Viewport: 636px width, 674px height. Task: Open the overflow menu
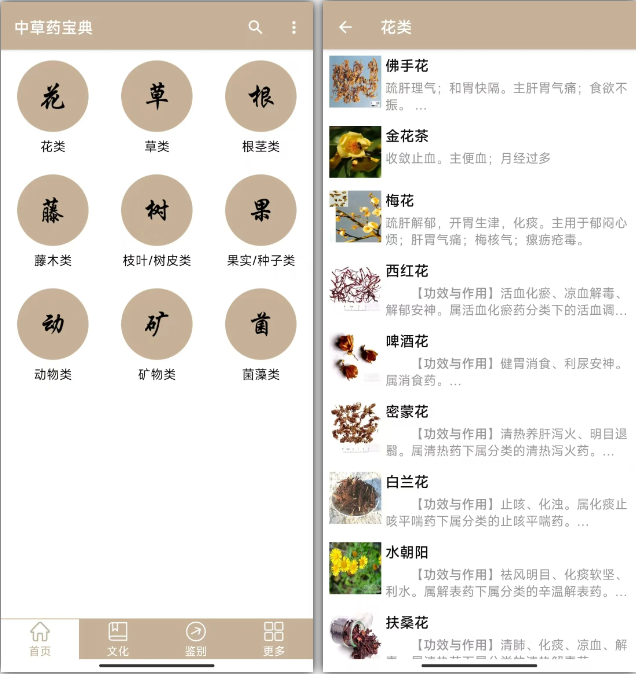tap(293, 27)
